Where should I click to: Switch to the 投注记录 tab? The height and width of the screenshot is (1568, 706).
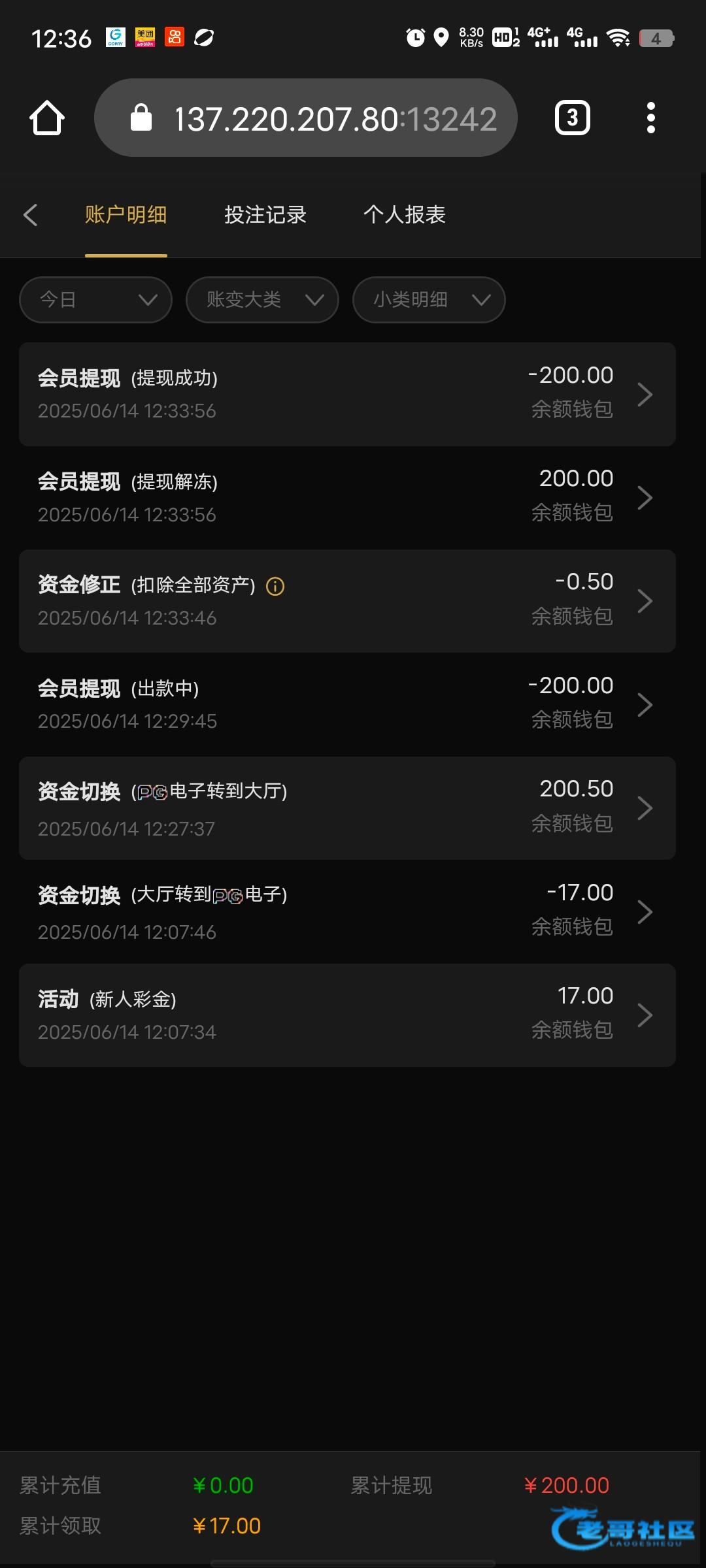(265, 215)
